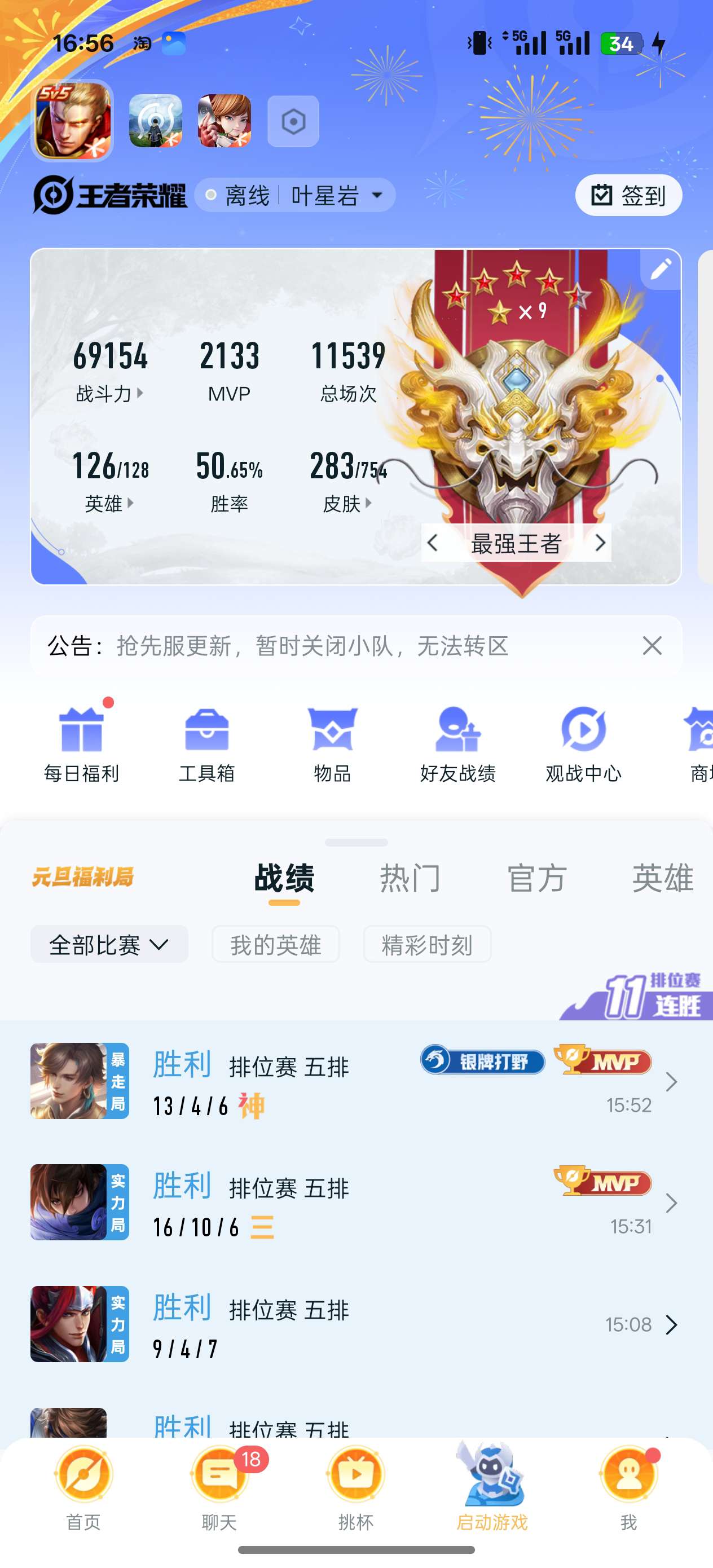The width and height of the screenshot is (713, 1568).
Task: Expand the 全部比赛 match filter
Action: 109,945
